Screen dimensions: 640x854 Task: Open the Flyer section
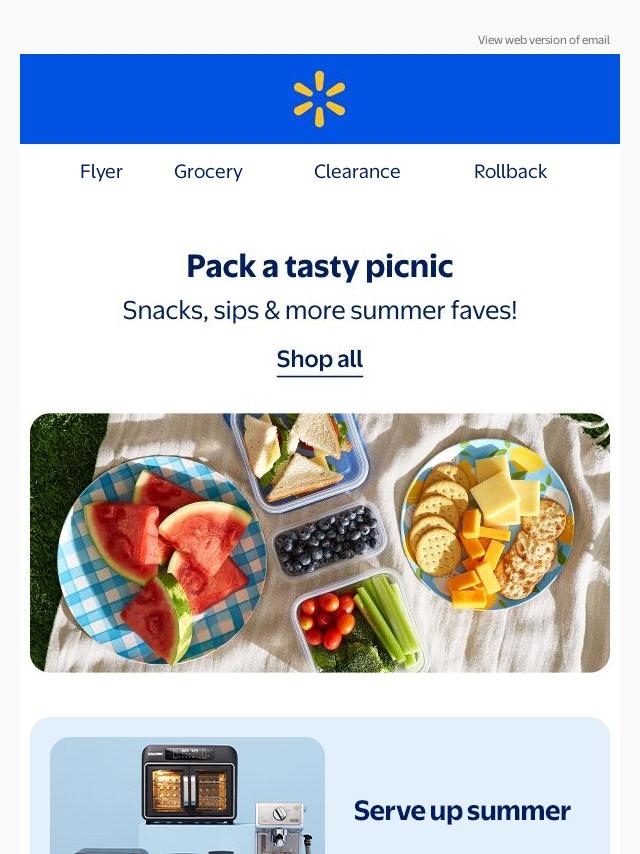(x=101, y=172)
